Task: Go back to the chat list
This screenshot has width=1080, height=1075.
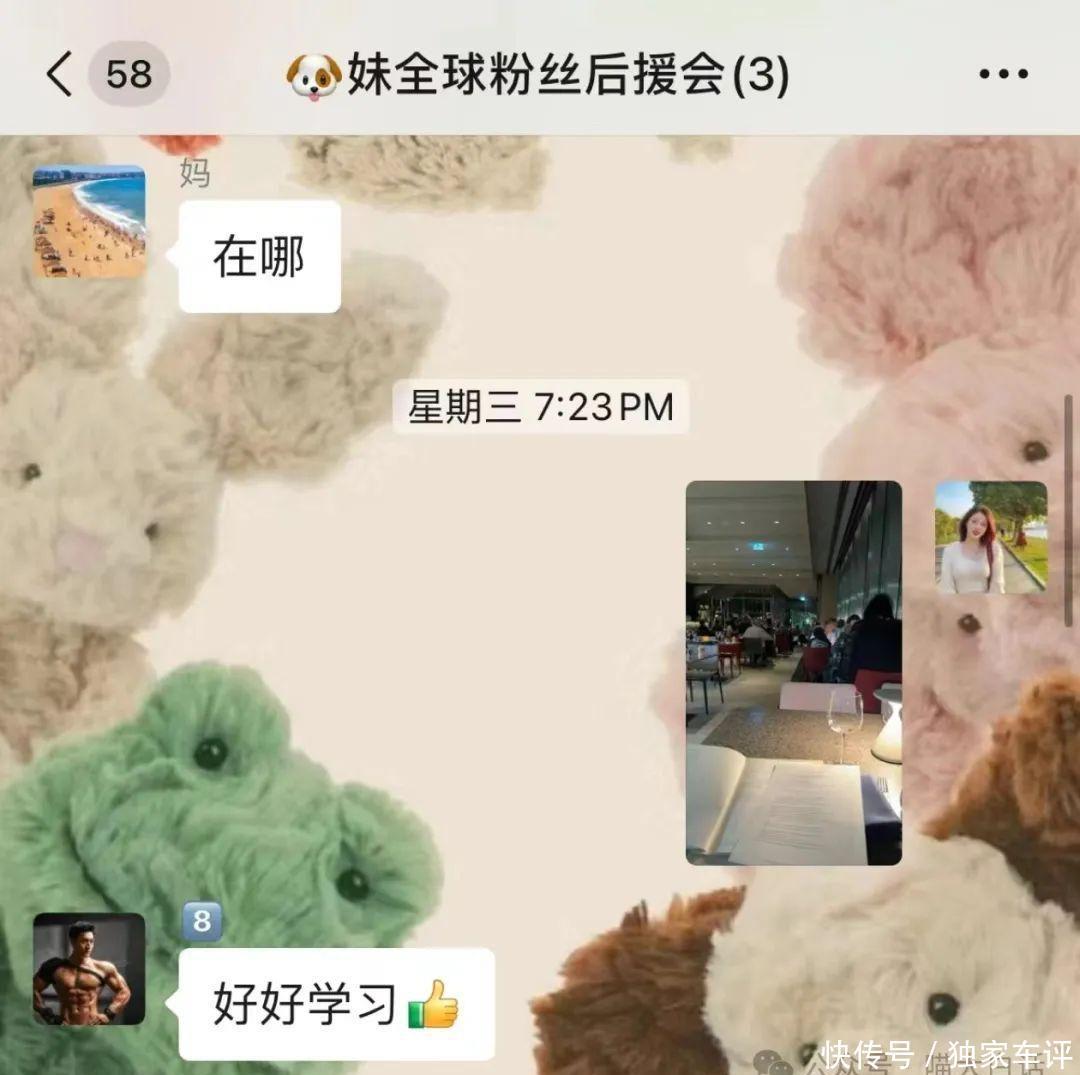Action: (x=60, y=75)
